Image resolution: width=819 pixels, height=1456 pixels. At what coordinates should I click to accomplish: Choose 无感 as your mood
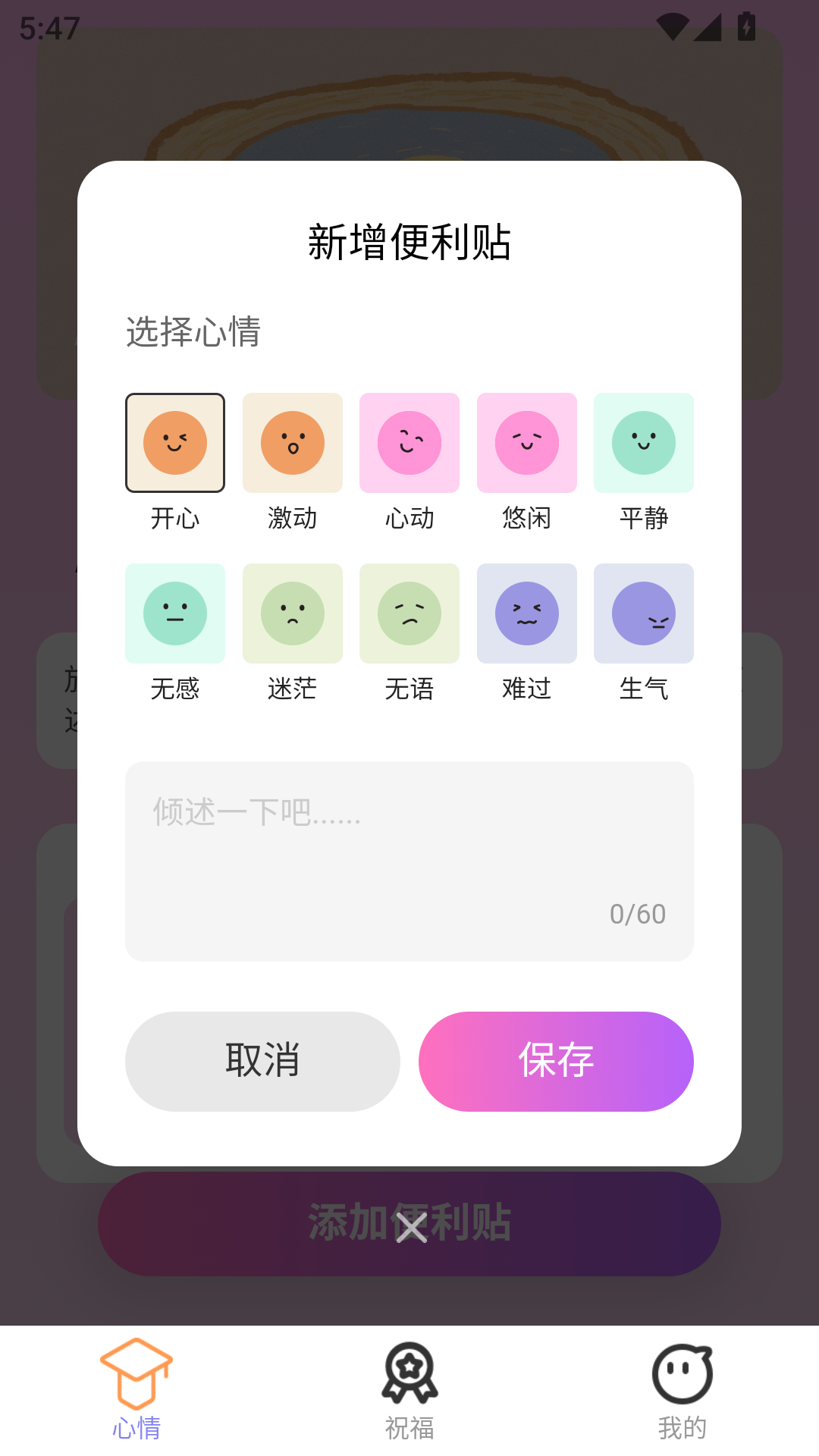[x=175, y=613]
